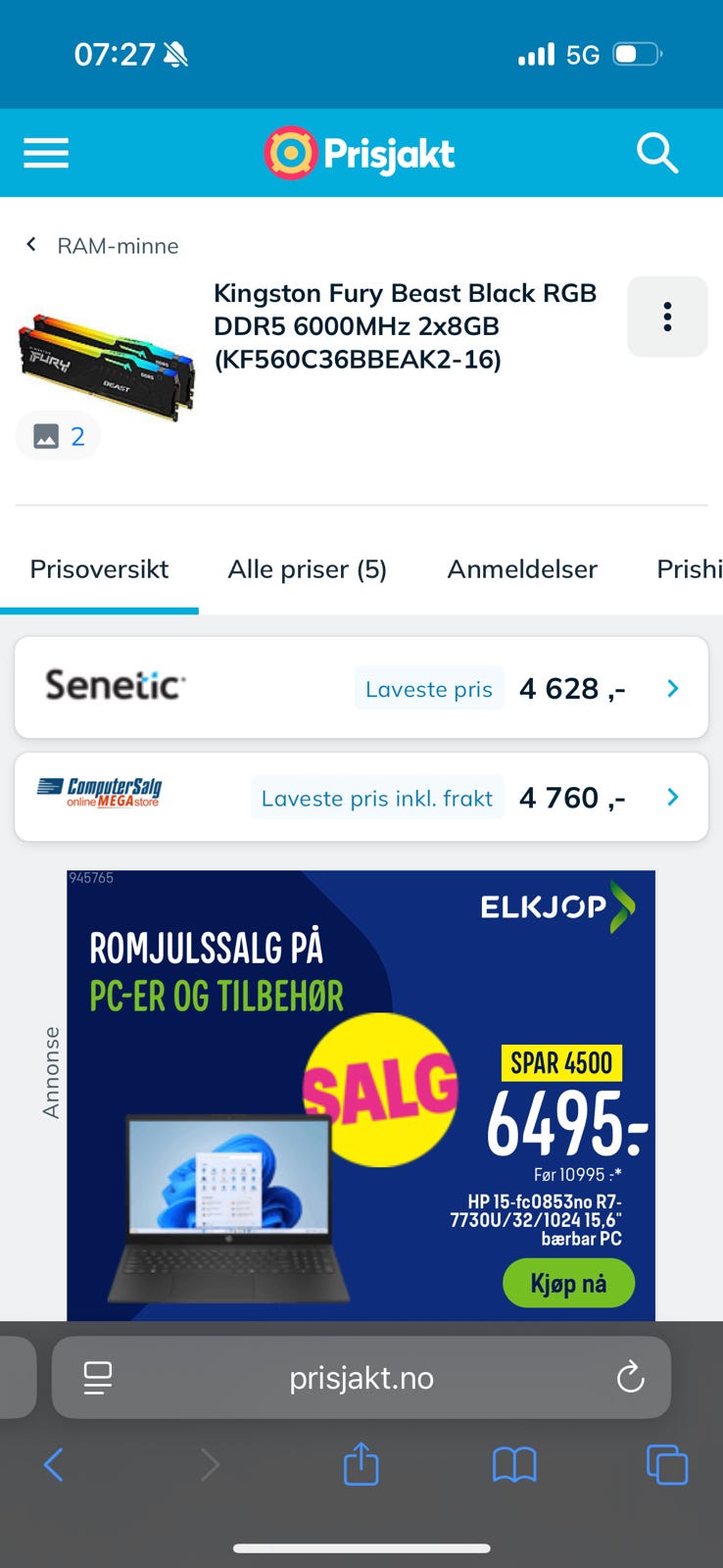Select the Prisoversikt tab
This screenshot has width=723, height=1568.
(x=99, y=568)
